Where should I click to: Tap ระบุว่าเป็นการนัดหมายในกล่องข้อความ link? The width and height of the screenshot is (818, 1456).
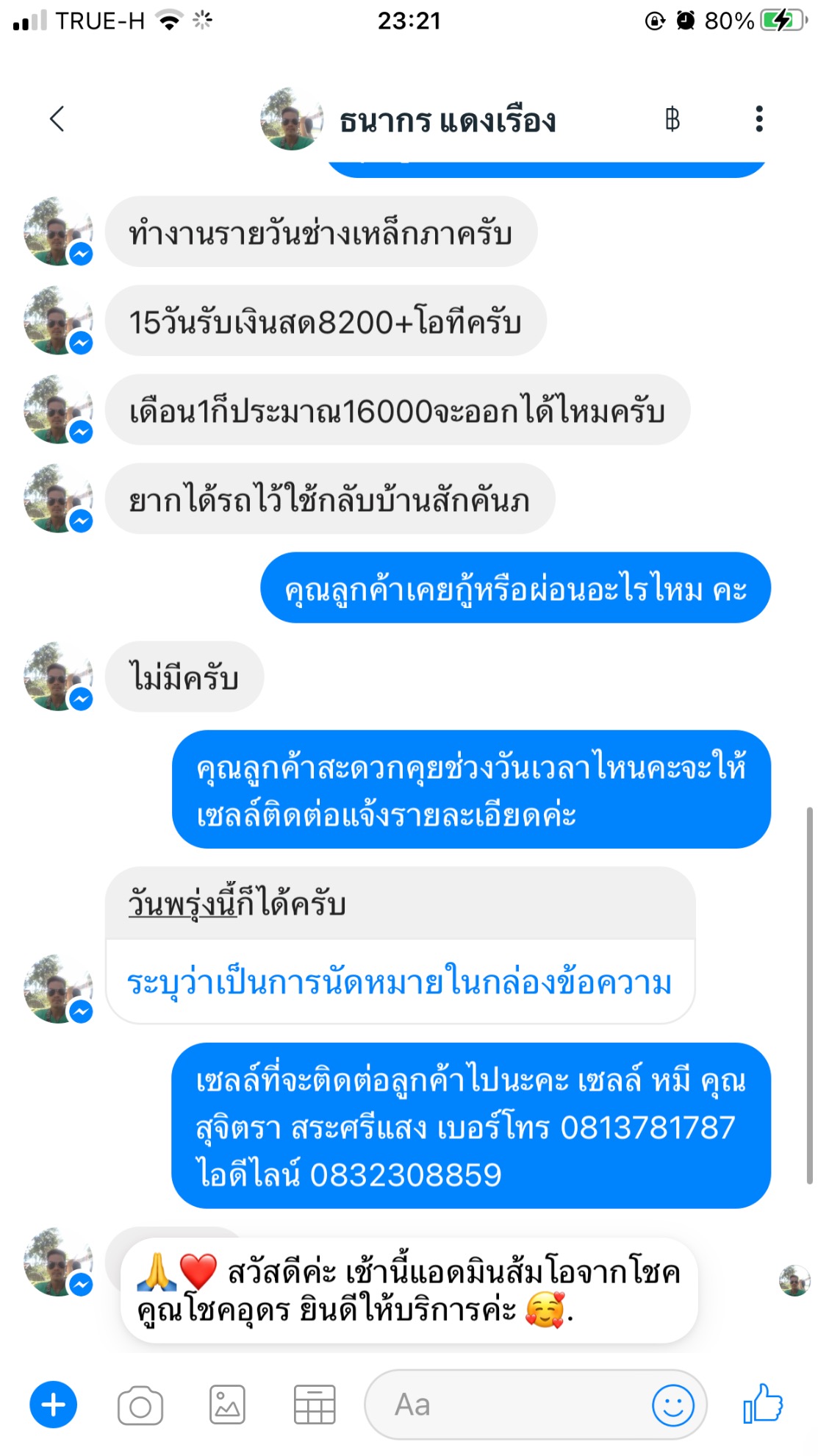coord(399,982)
